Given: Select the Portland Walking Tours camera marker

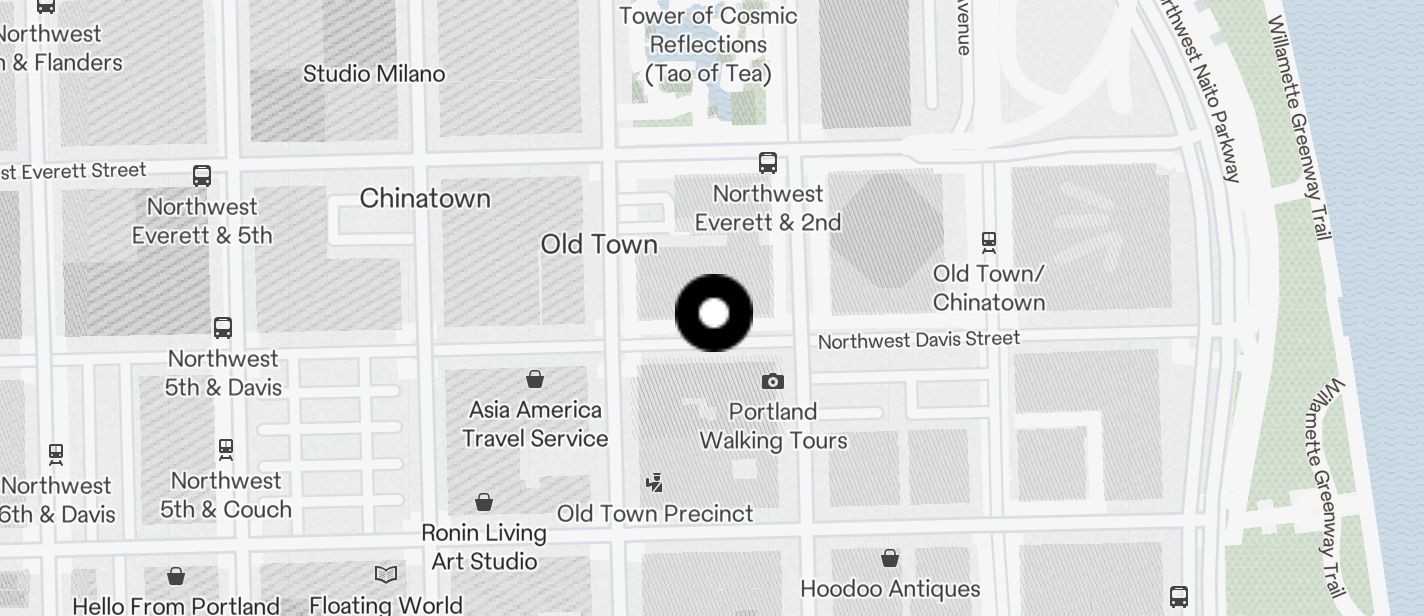Looking at the screenshot, I should point(772,381).
